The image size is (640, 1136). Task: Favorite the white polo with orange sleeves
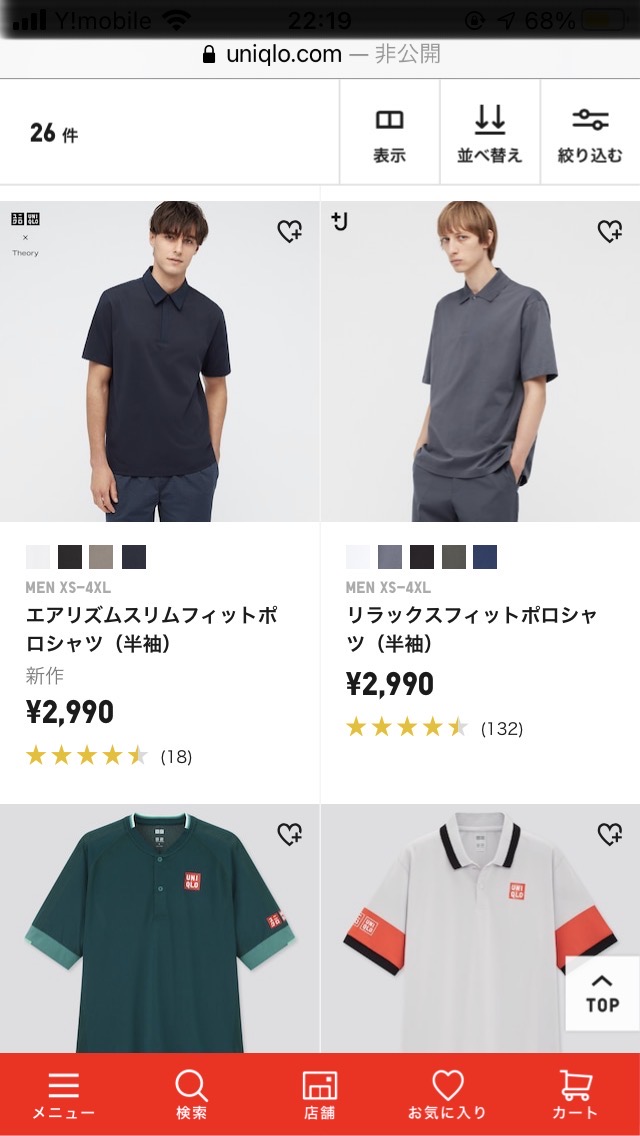click(609, 833)
